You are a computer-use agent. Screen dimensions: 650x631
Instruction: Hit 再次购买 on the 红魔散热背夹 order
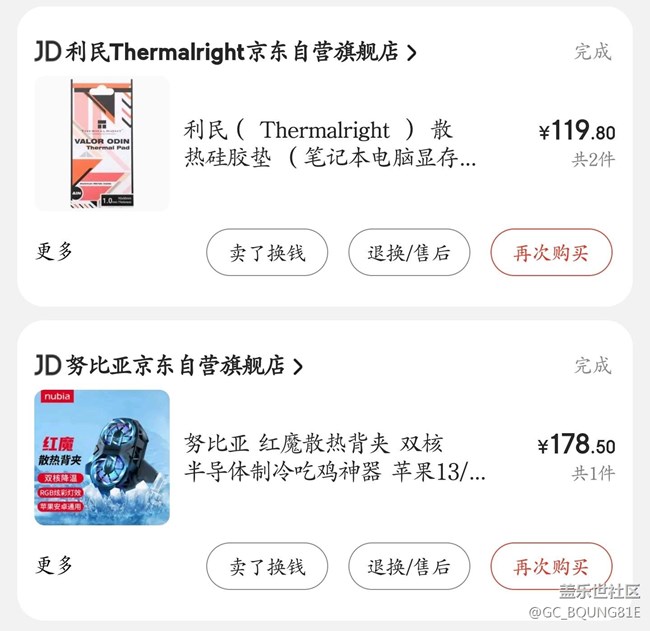(x=551, y=566)
